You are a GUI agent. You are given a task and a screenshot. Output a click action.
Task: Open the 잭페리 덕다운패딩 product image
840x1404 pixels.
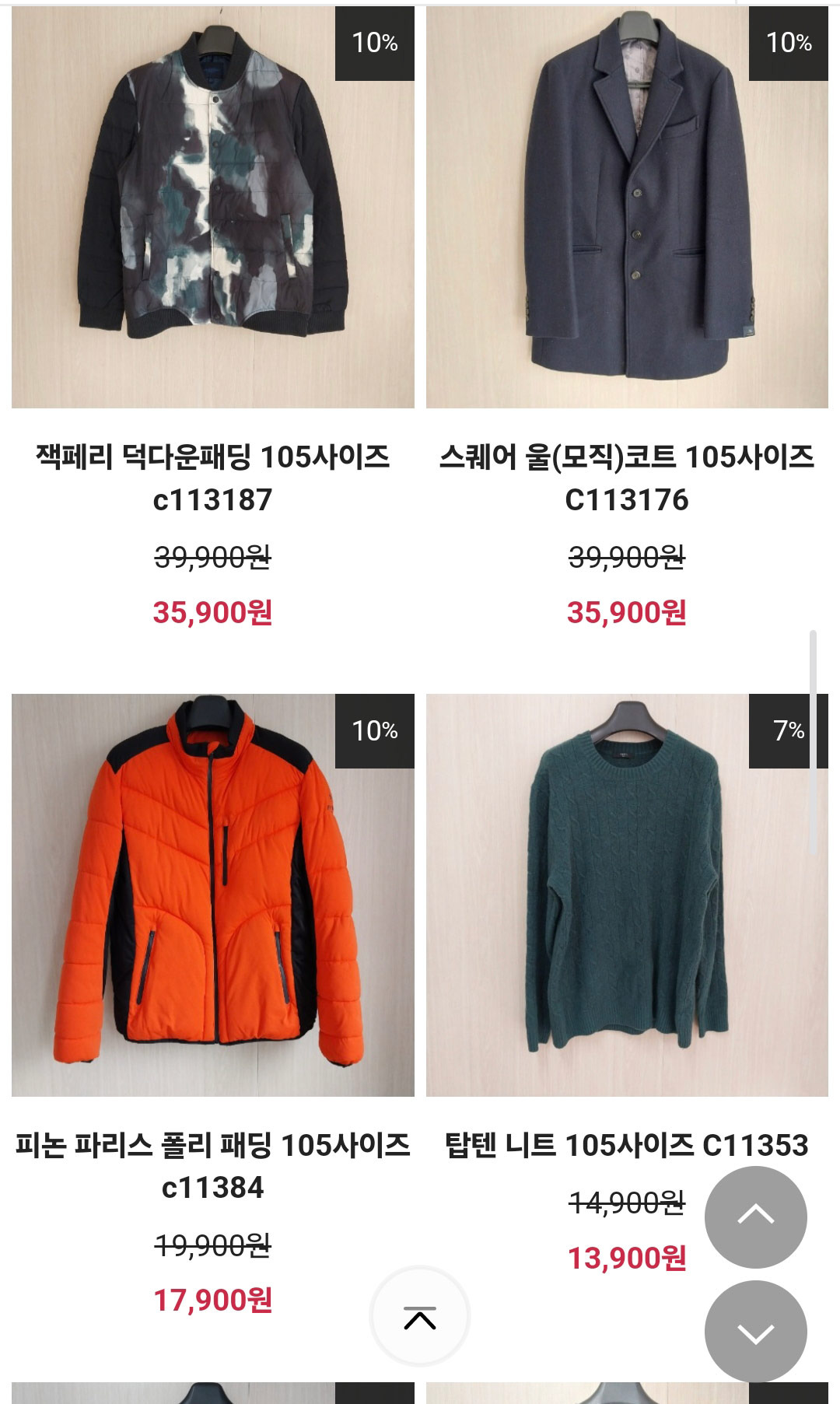pos(213,207)
